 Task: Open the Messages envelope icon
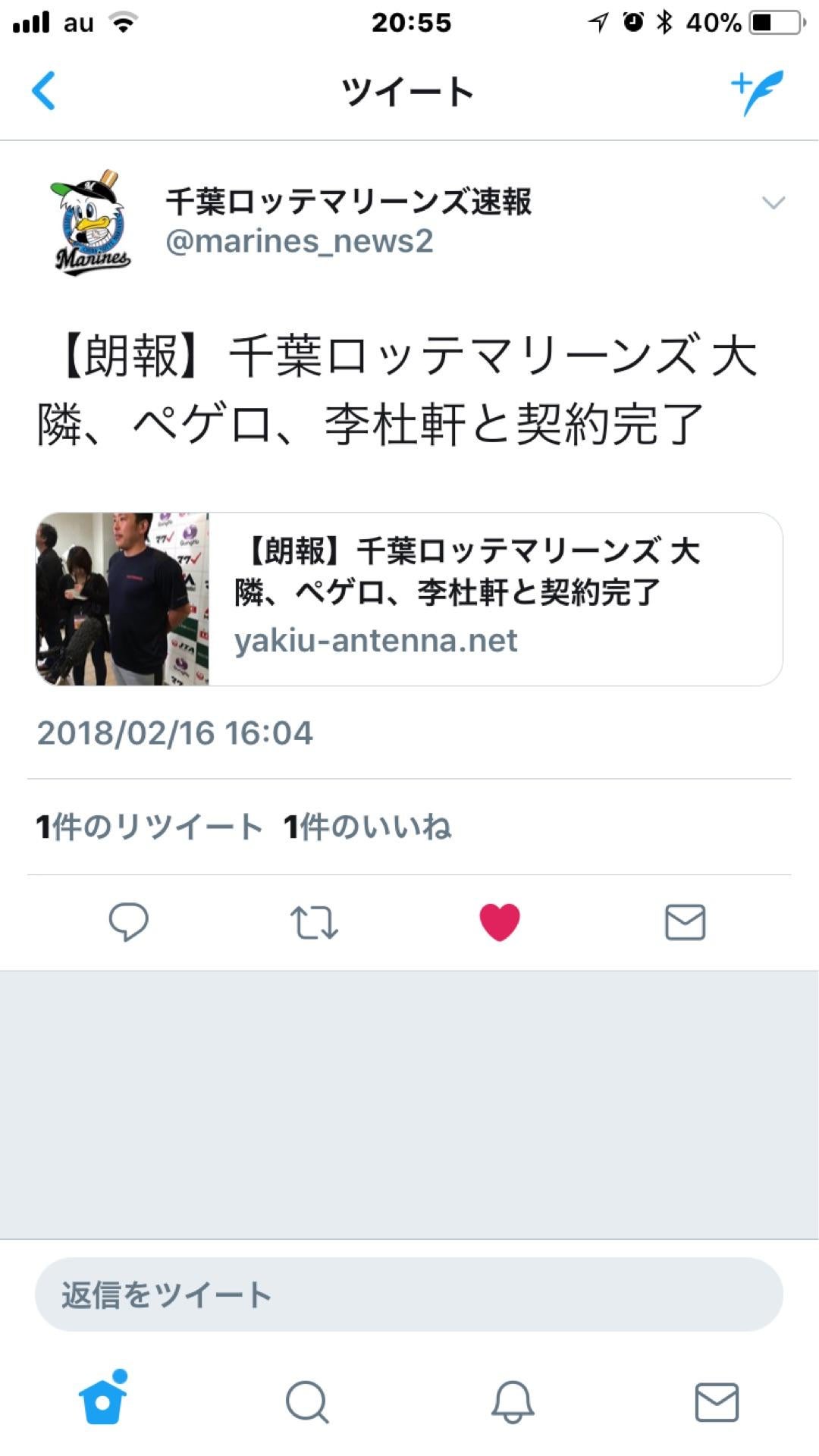pos(717,1403)
